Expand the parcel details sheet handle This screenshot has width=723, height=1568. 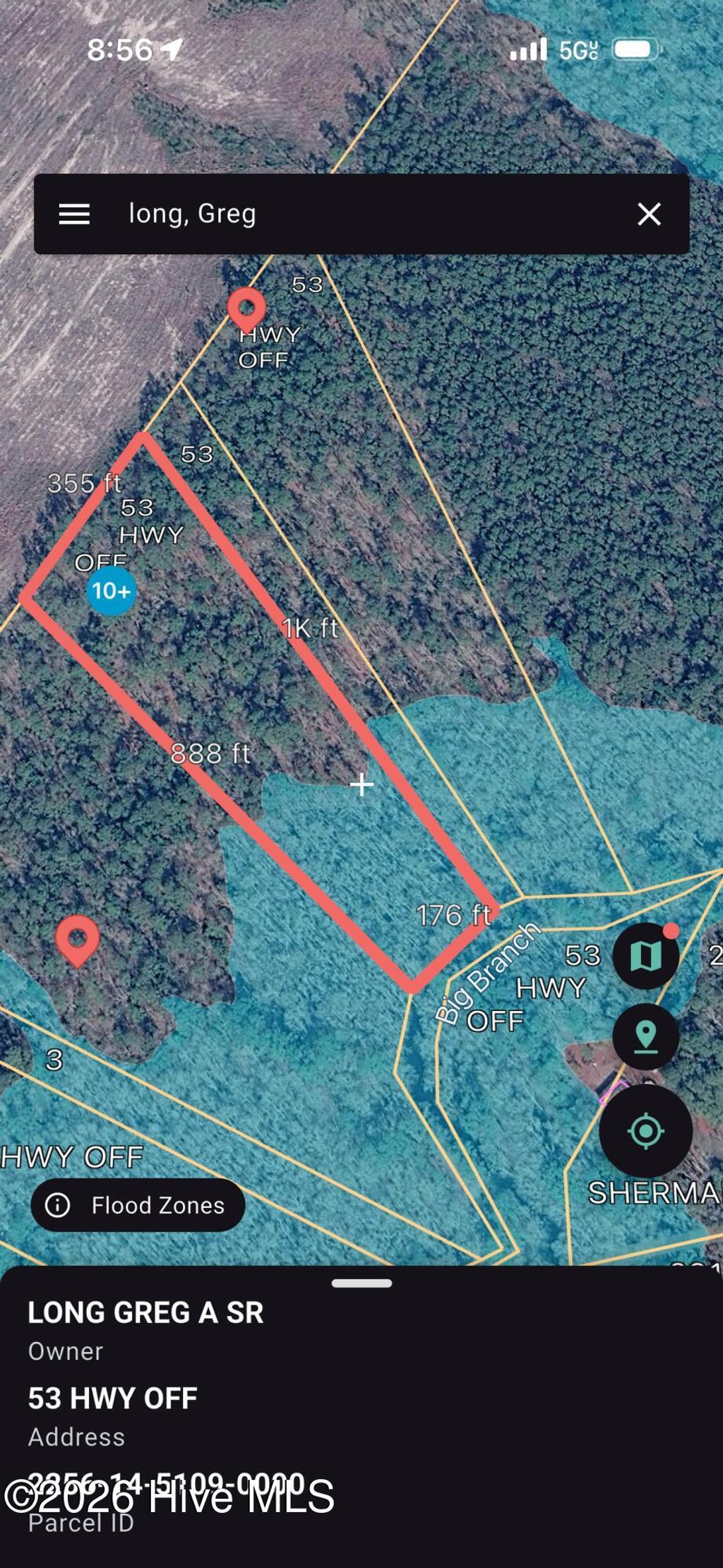pos(361,1283)
